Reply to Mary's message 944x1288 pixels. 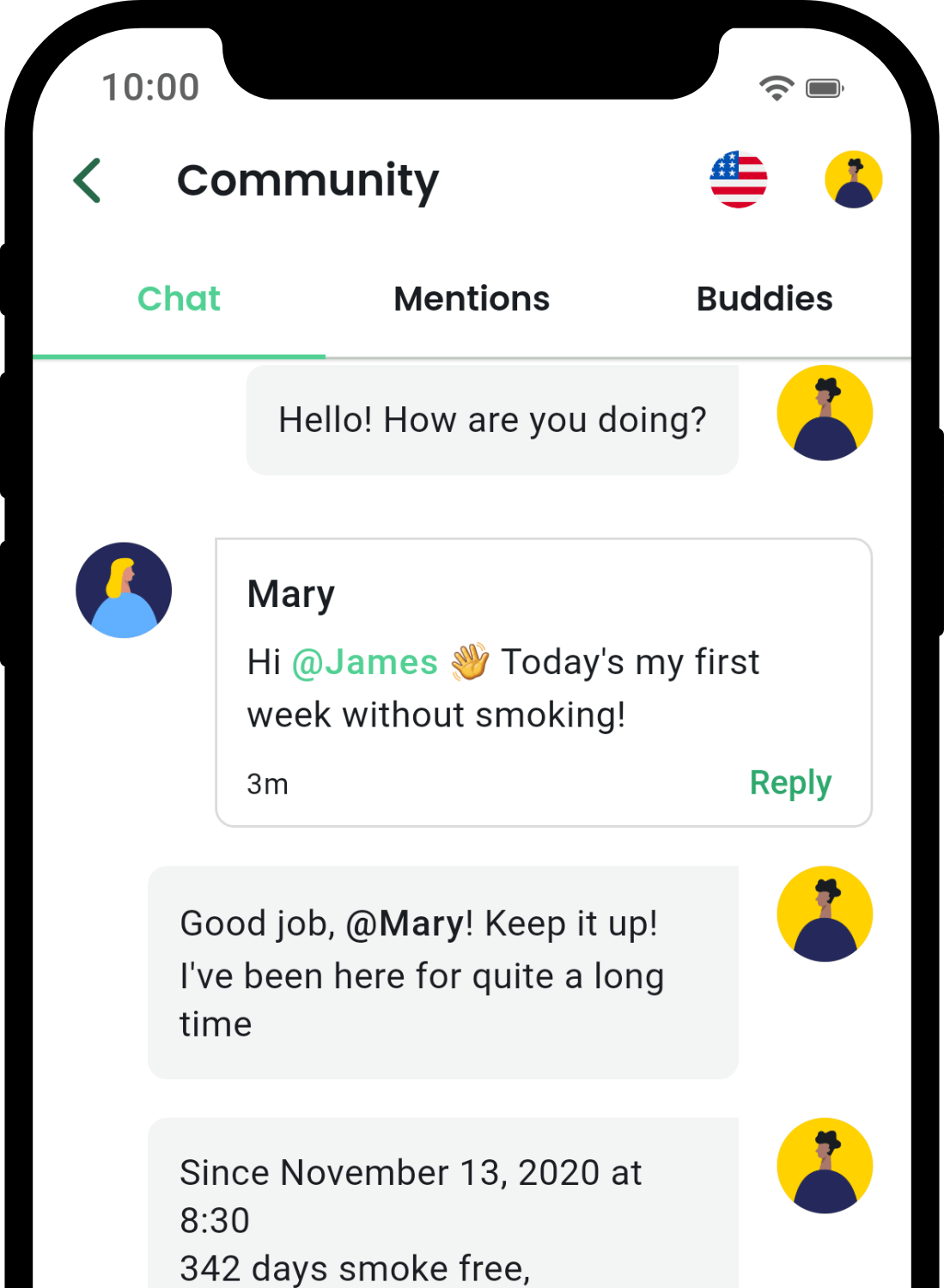pyautogui.click(x=790, y=783)
